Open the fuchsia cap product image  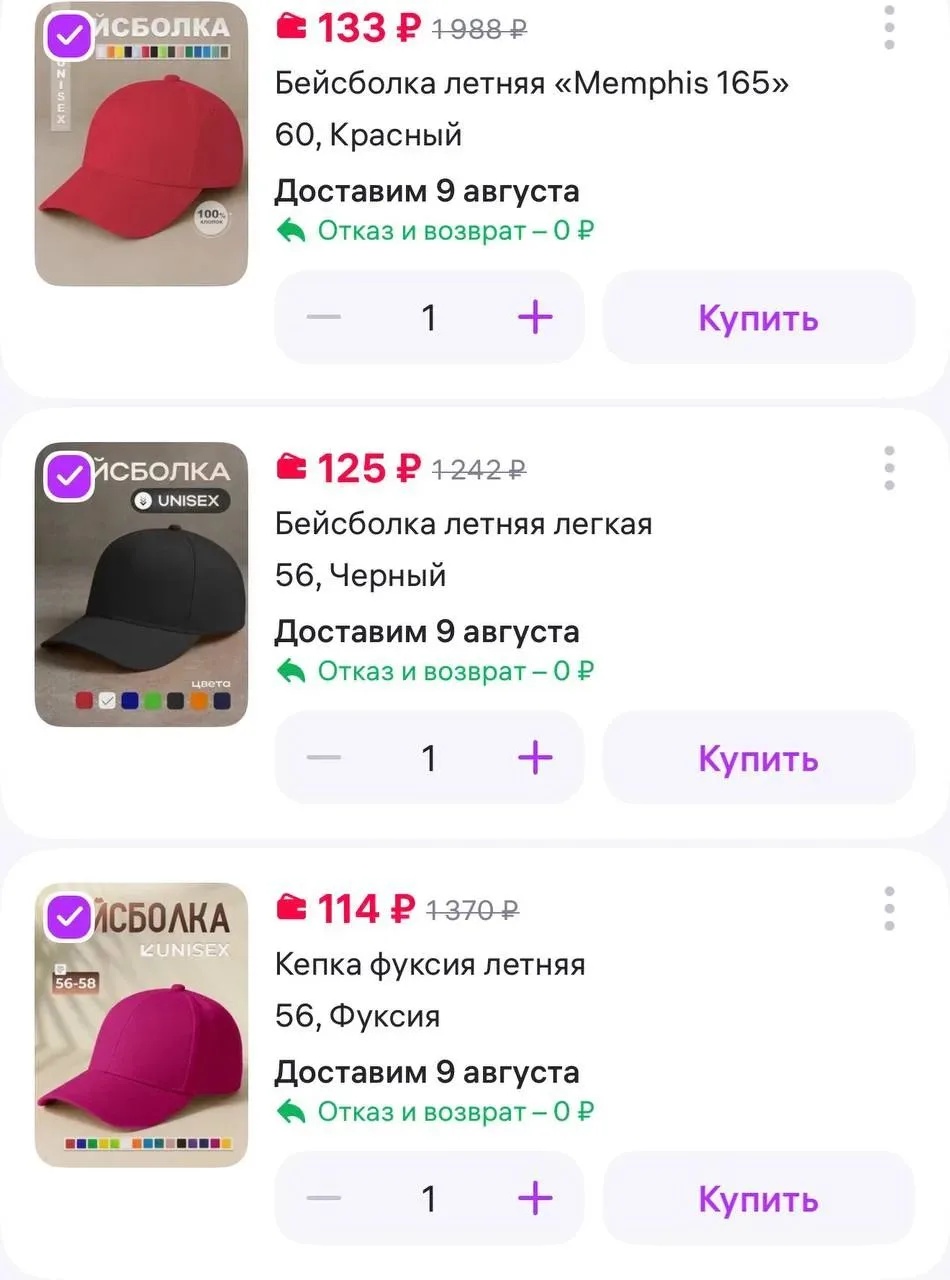[141, 1024]
